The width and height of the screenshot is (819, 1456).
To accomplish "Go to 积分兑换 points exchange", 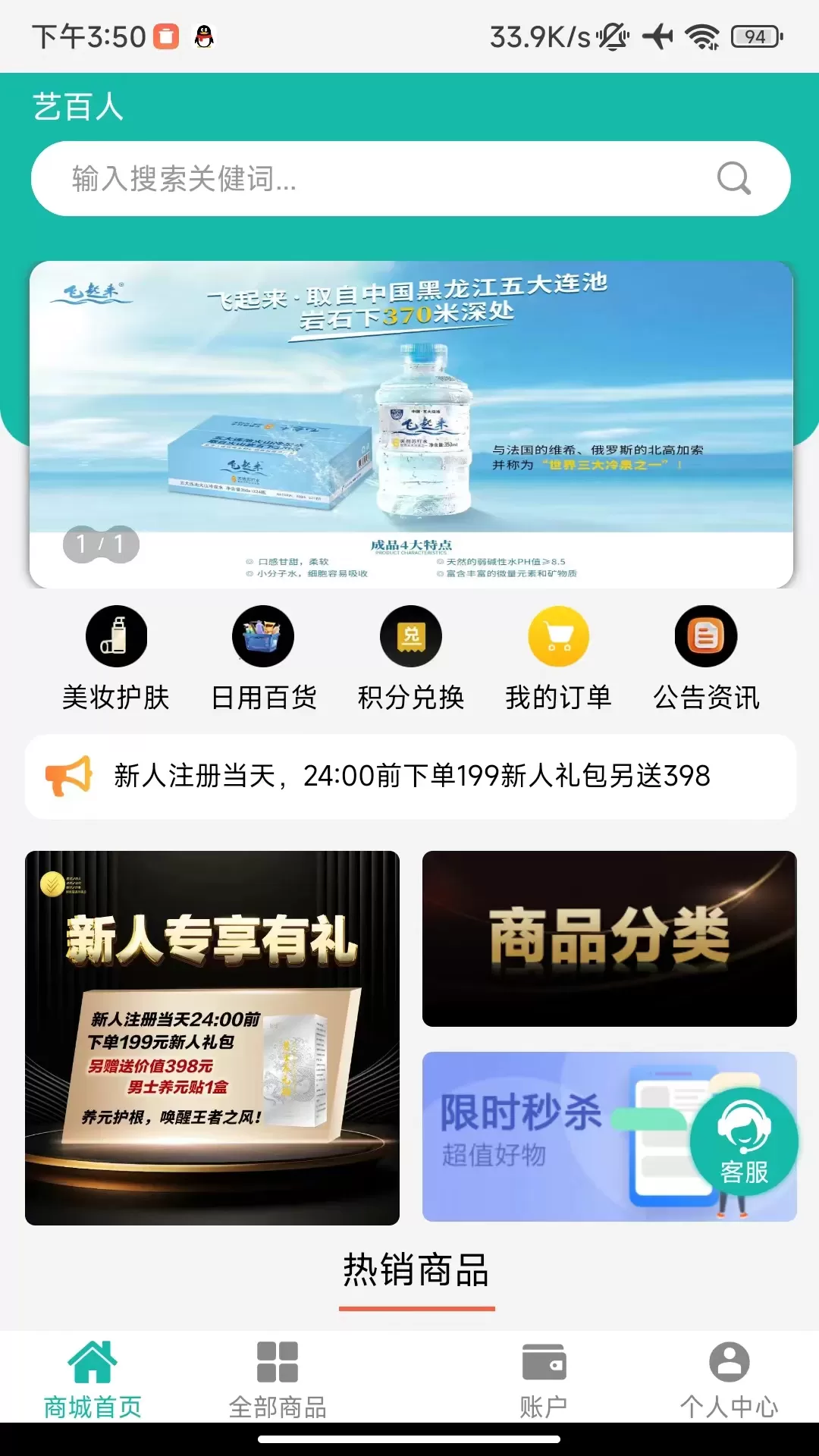I will pos(410,657).
